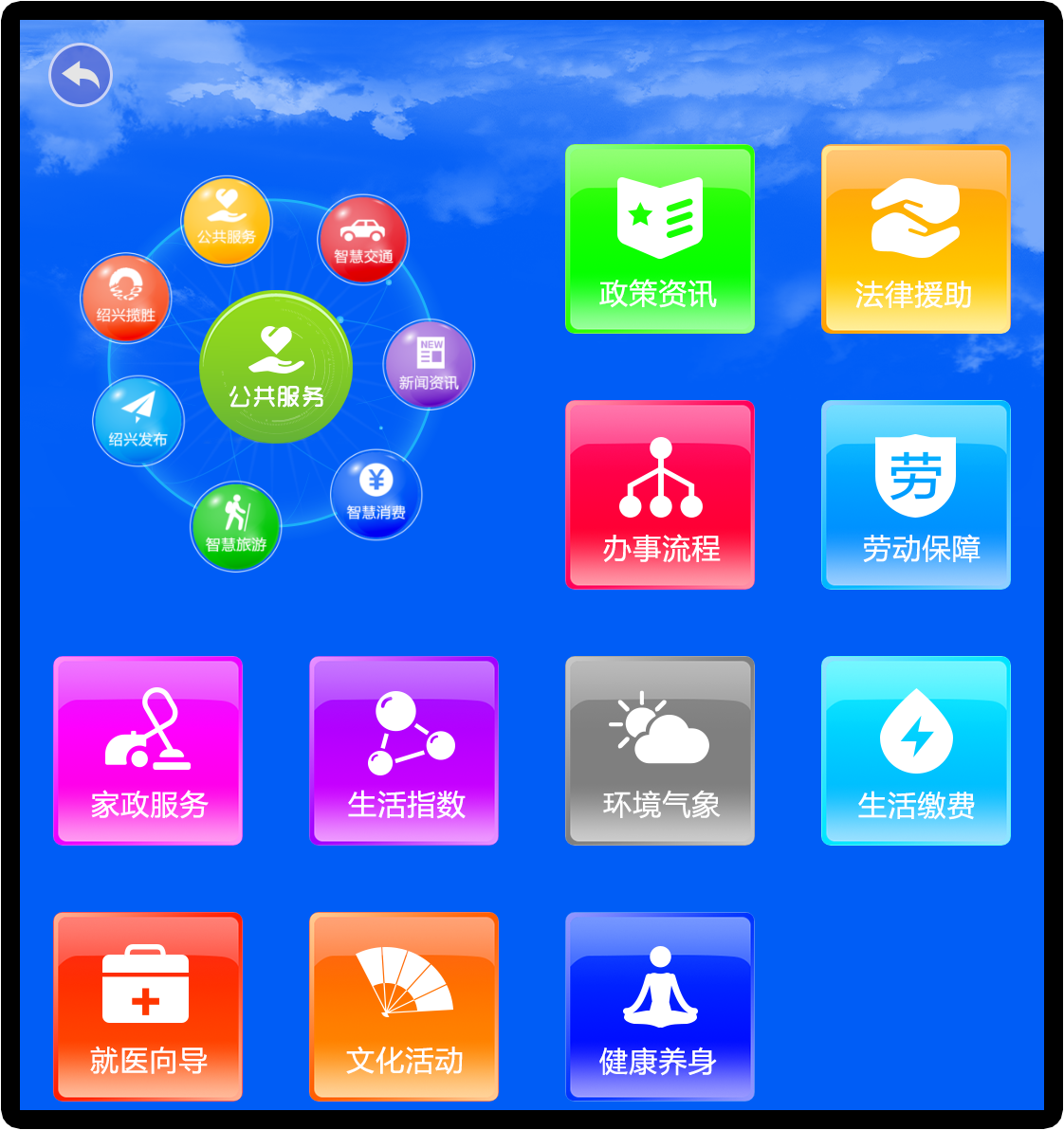
Task: Select the 智慧旅游 bubble in wheel
Action: 236,527
